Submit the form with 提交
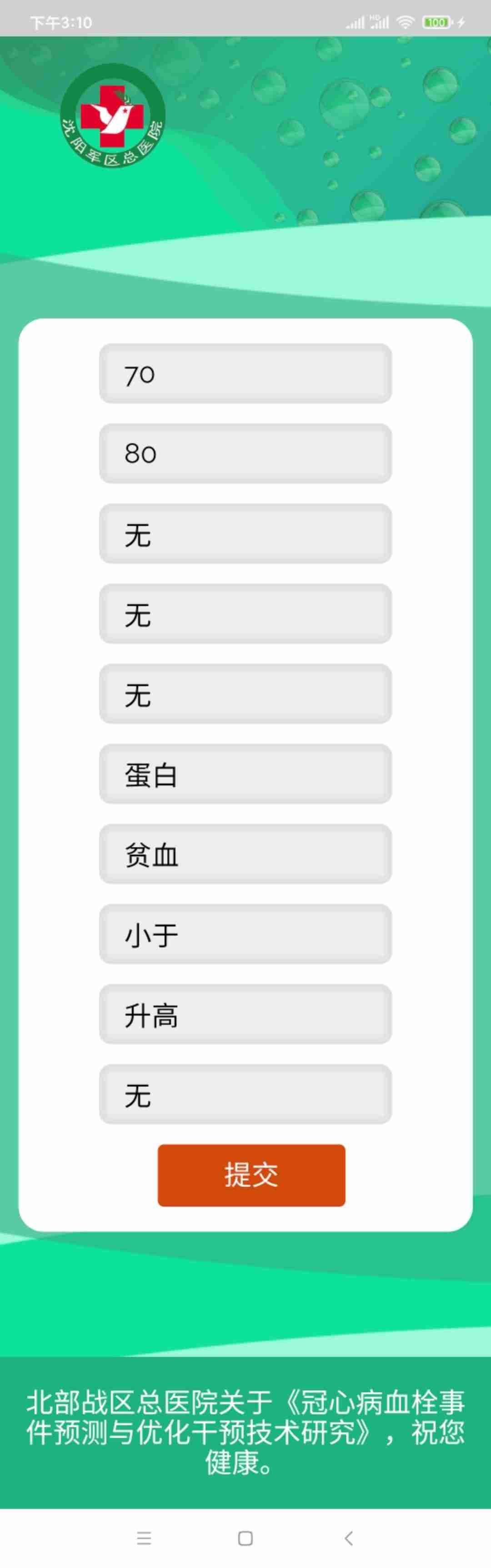This screenshot has width=491, height=1568. click(251, 1175)
